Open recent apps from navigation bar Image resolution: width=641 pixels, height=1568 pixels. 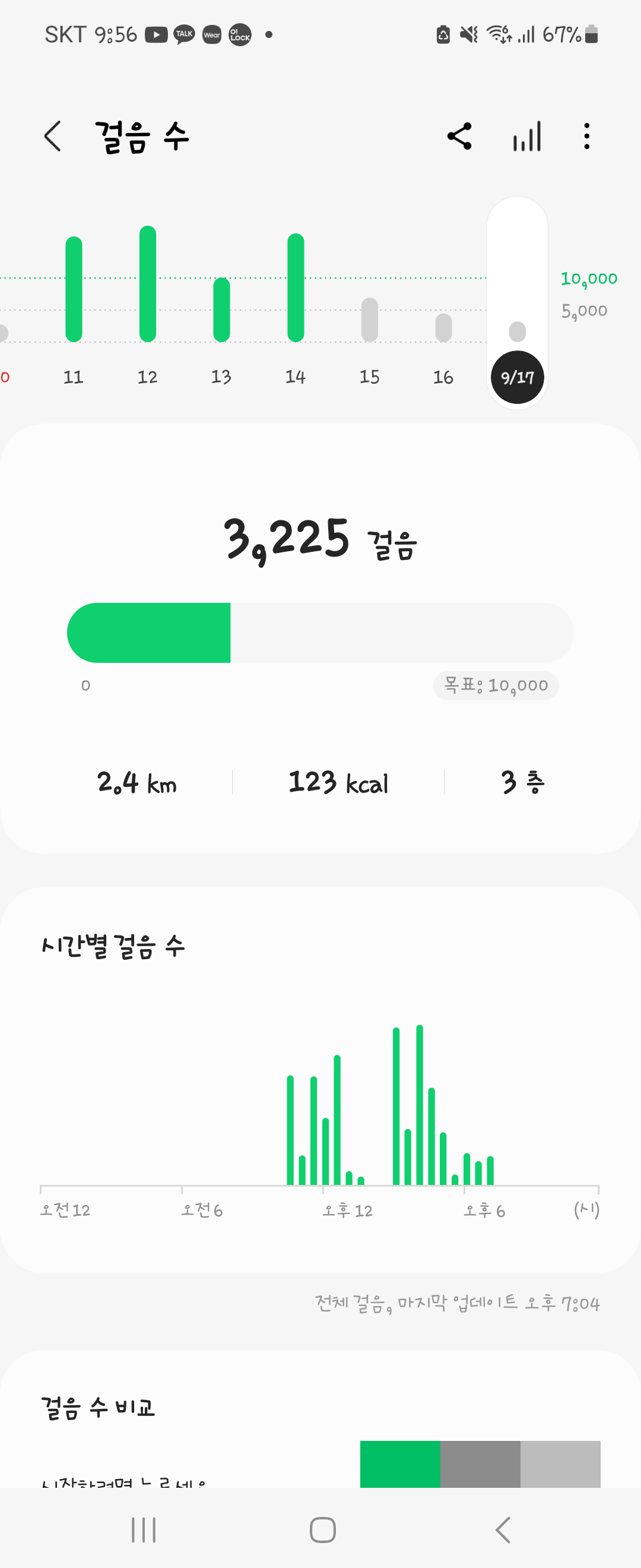(x=144, y=1529)
